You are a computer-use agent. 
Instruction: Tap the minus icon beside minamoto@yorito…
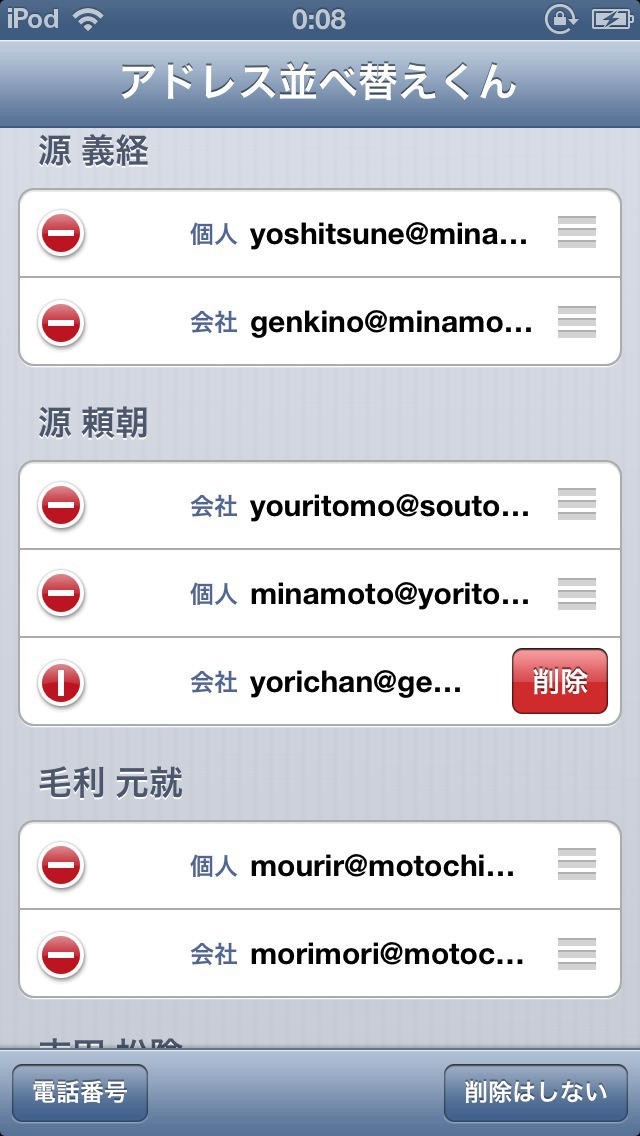tap(61, 594)
